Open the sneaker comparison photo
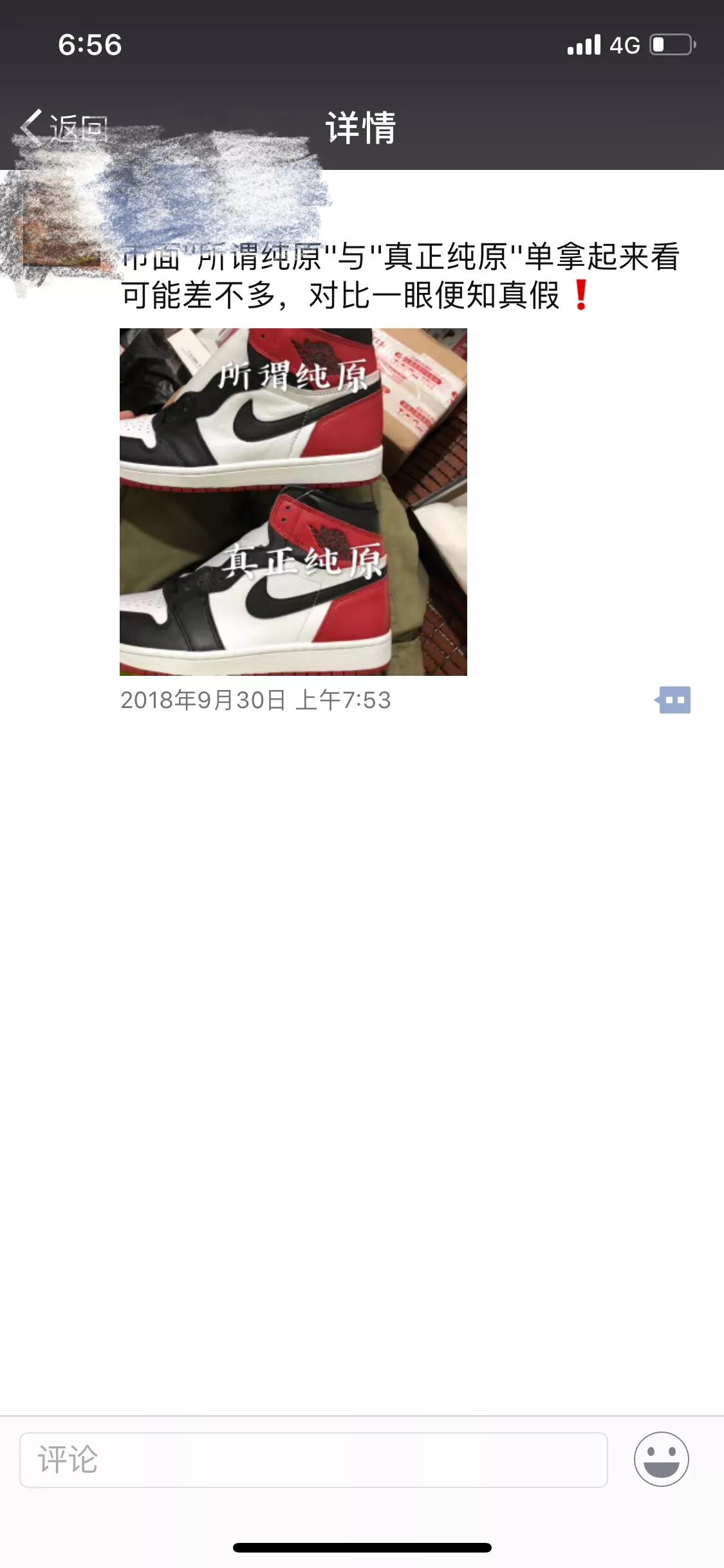724x1568 pixels. pos(293,501)
